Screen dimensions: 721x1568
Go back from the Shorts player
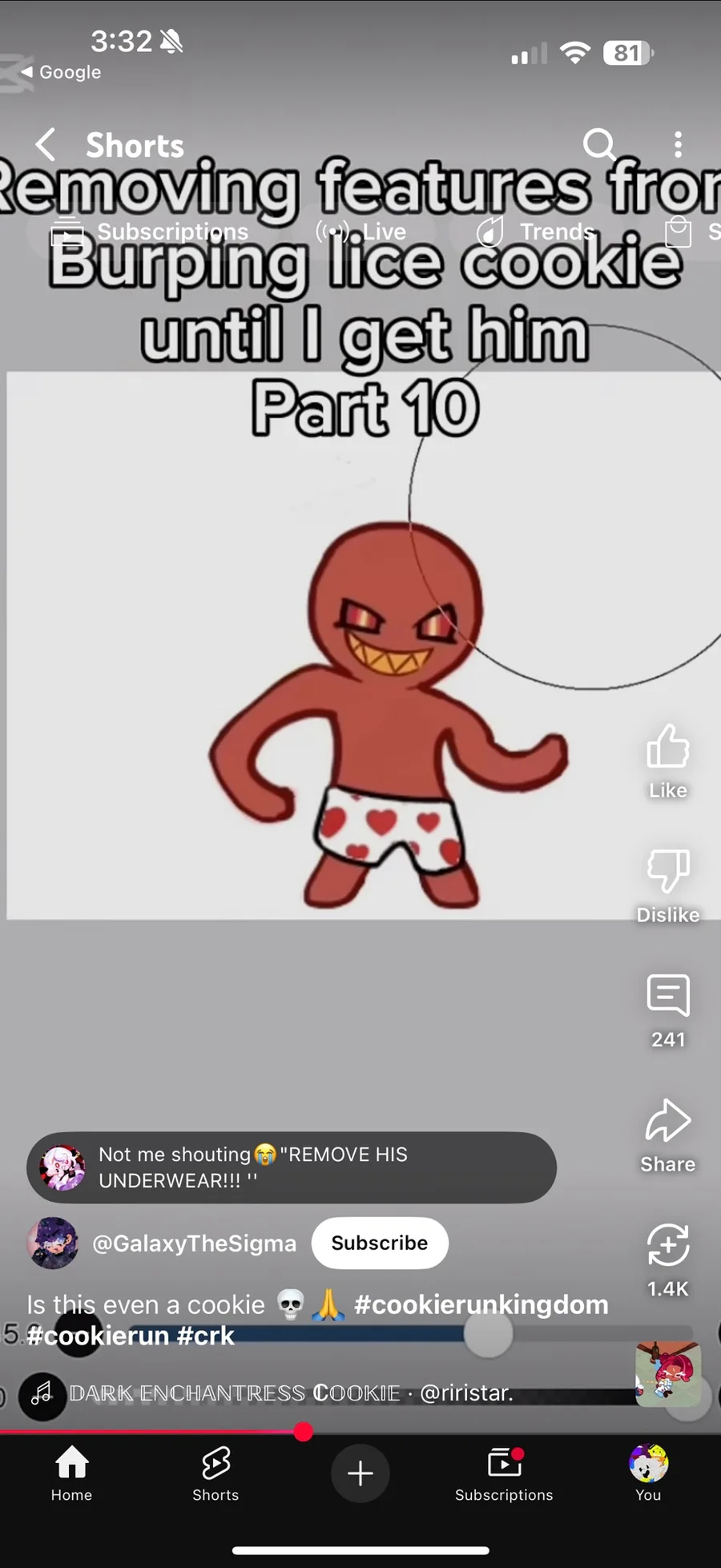(46, 145)
